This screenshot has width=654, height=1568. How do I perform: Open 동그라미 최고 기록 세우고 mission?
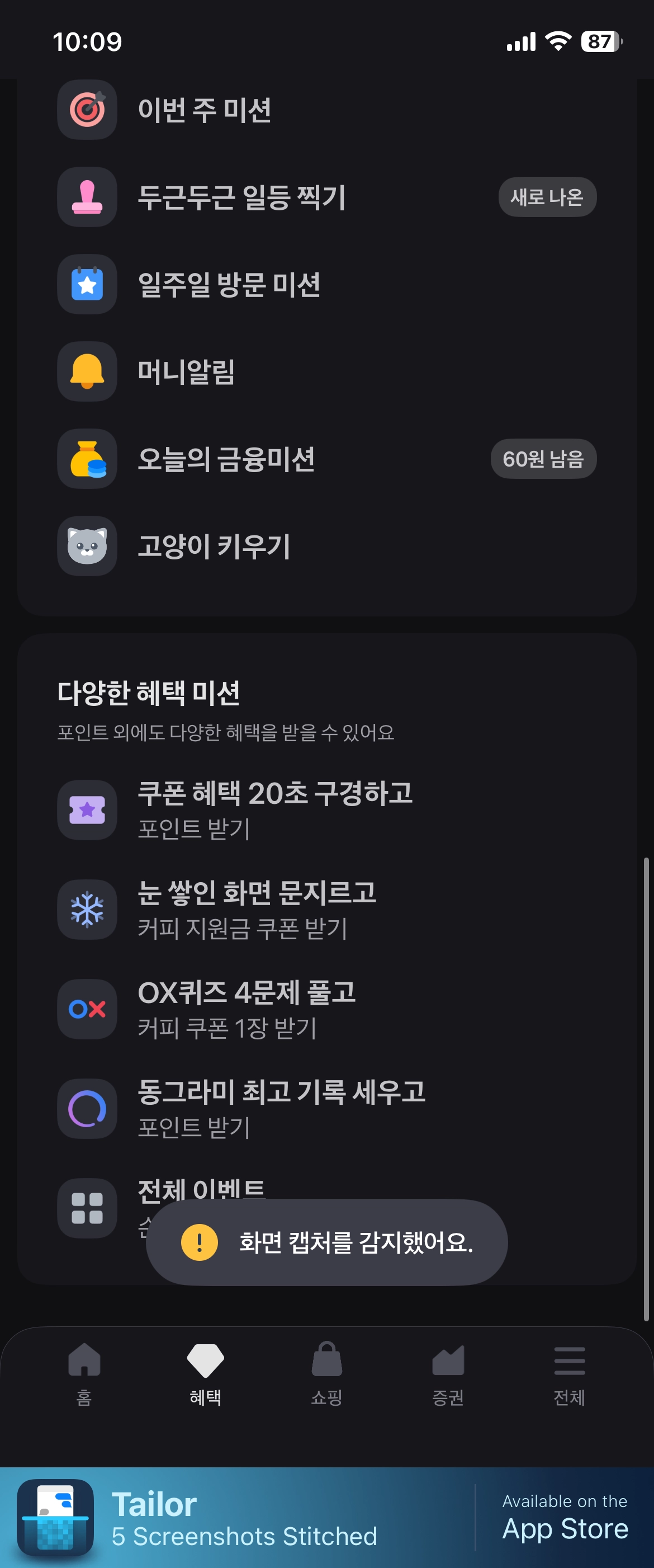tap(281, 1108)
